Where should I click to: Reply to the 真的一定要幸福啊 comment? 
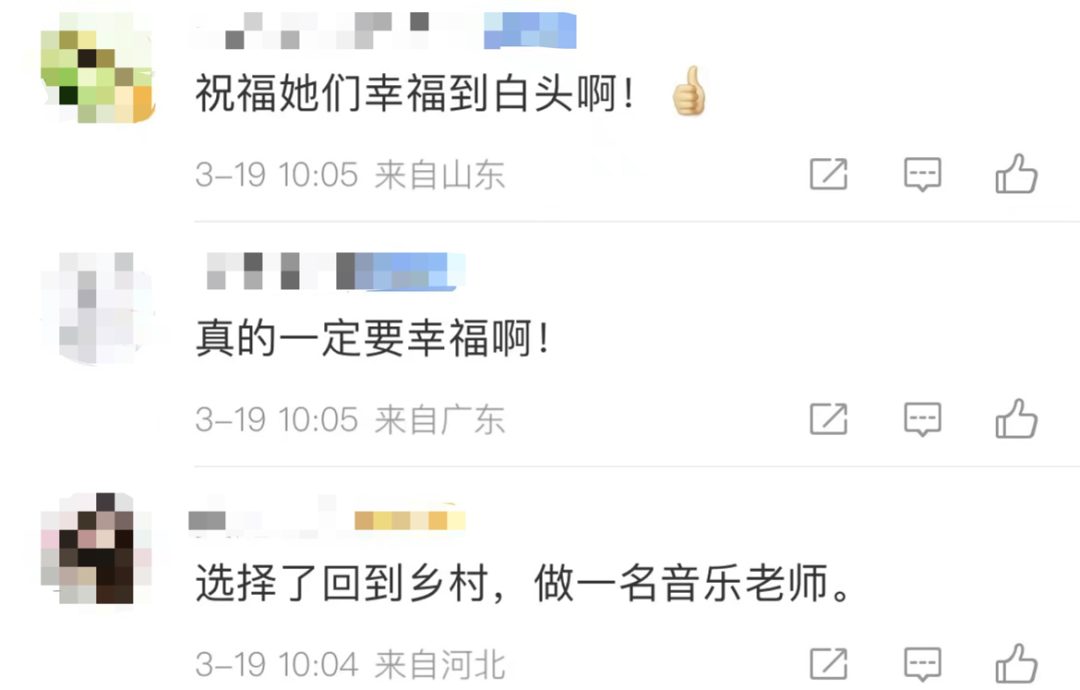tap(922, 419)
